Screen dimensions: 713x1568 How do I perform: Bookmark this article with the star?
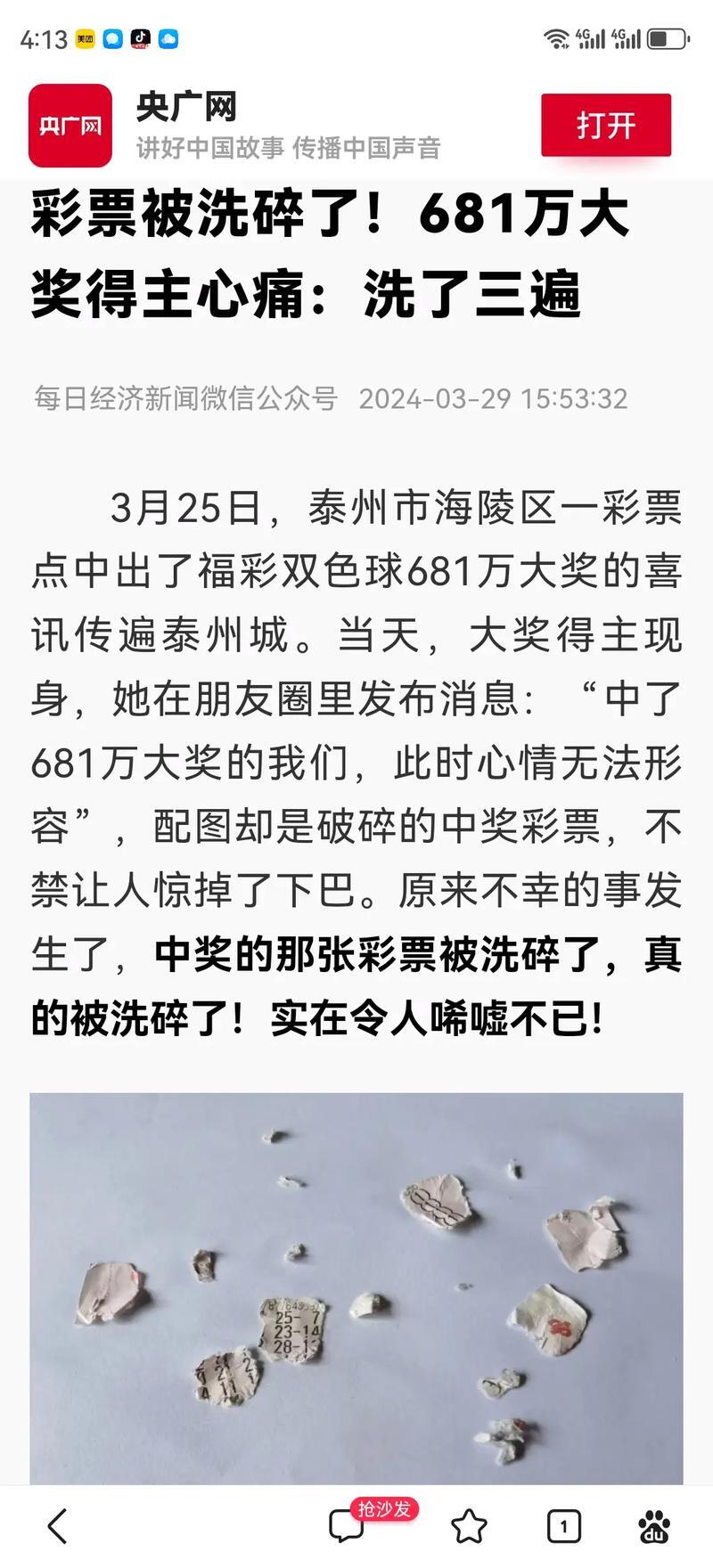(470, 1526)
